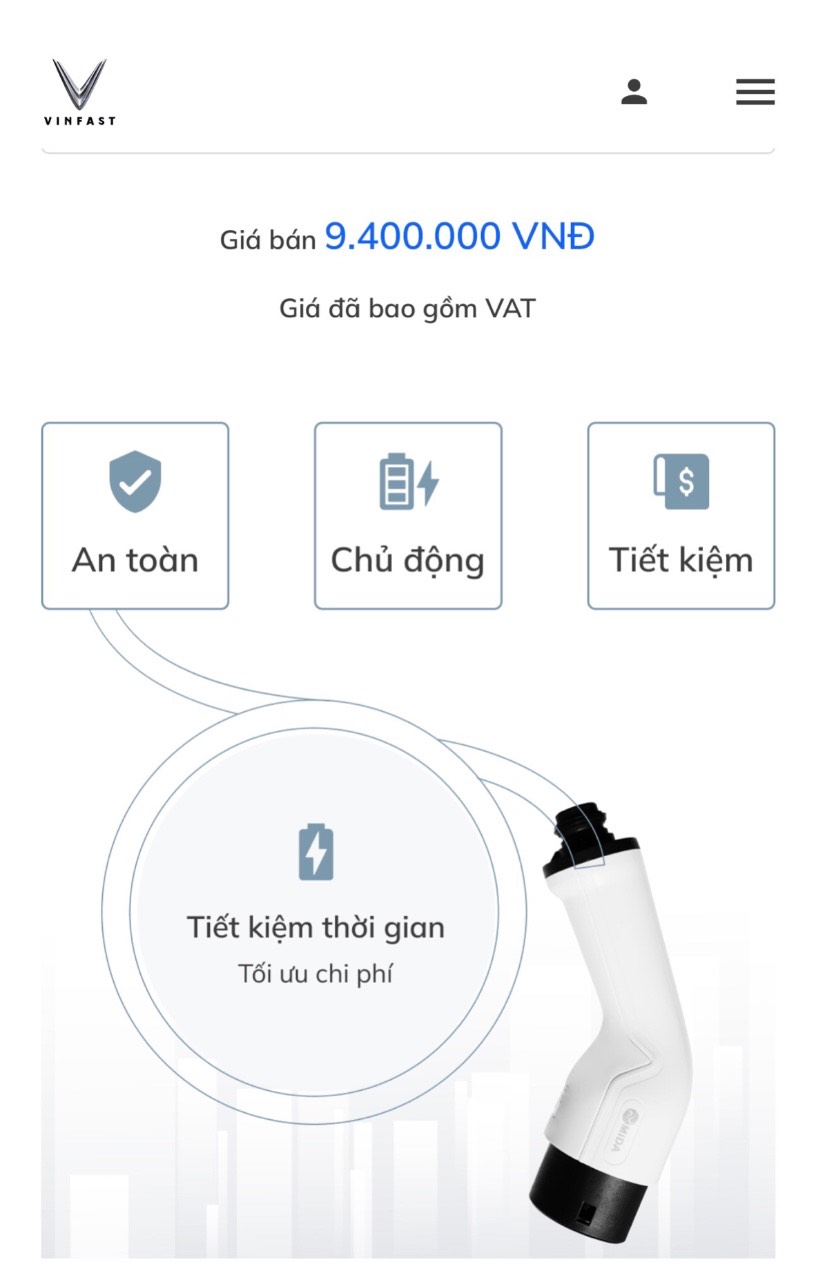Select the Chủ động feature tab
The image size is (816, 1280).
408,515
